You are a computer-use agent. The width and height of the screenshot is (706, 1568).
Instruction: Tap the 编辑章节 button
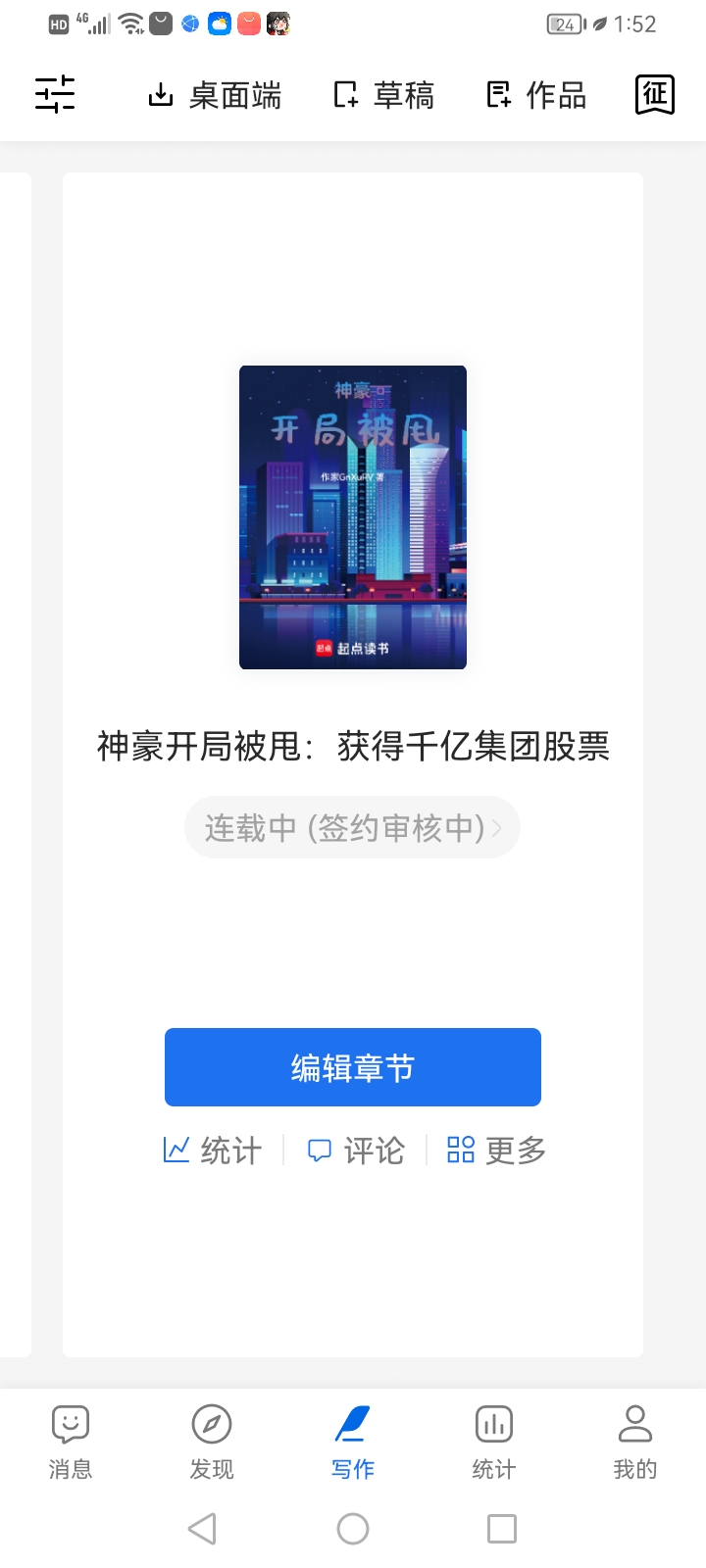(353, 1067)
